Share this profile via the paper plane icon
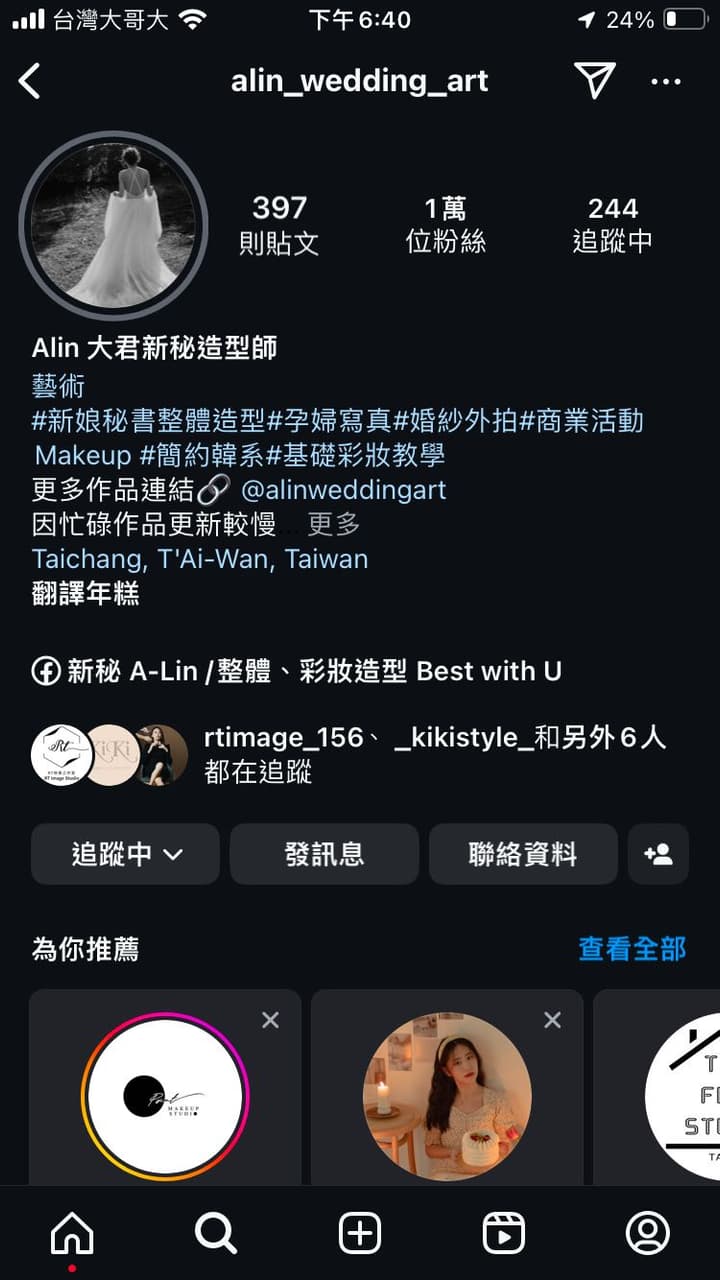 click(x=594, y=81)
